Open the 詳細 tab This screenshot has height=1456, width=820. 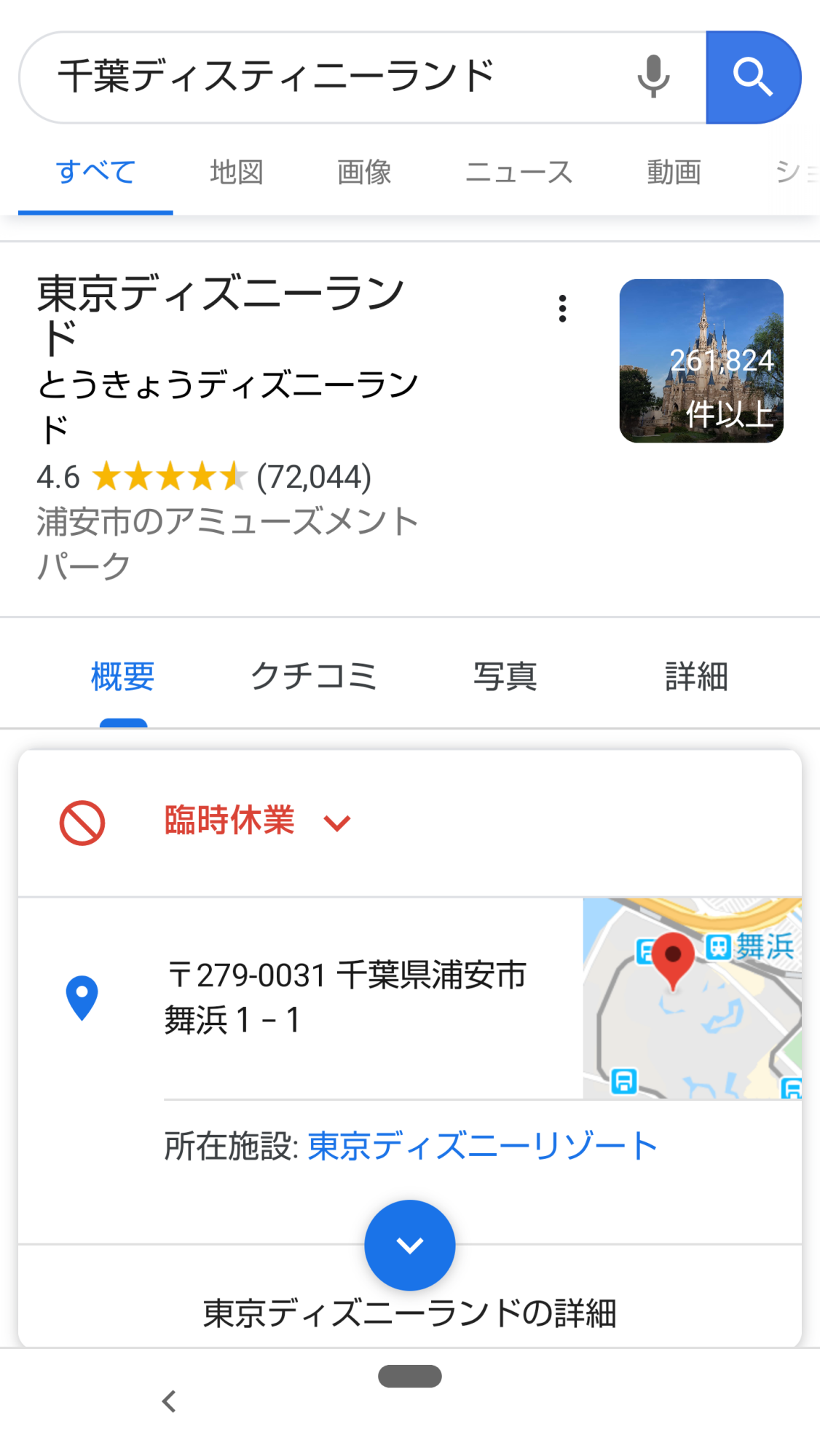pyautogui.click(x=696, y=676)
